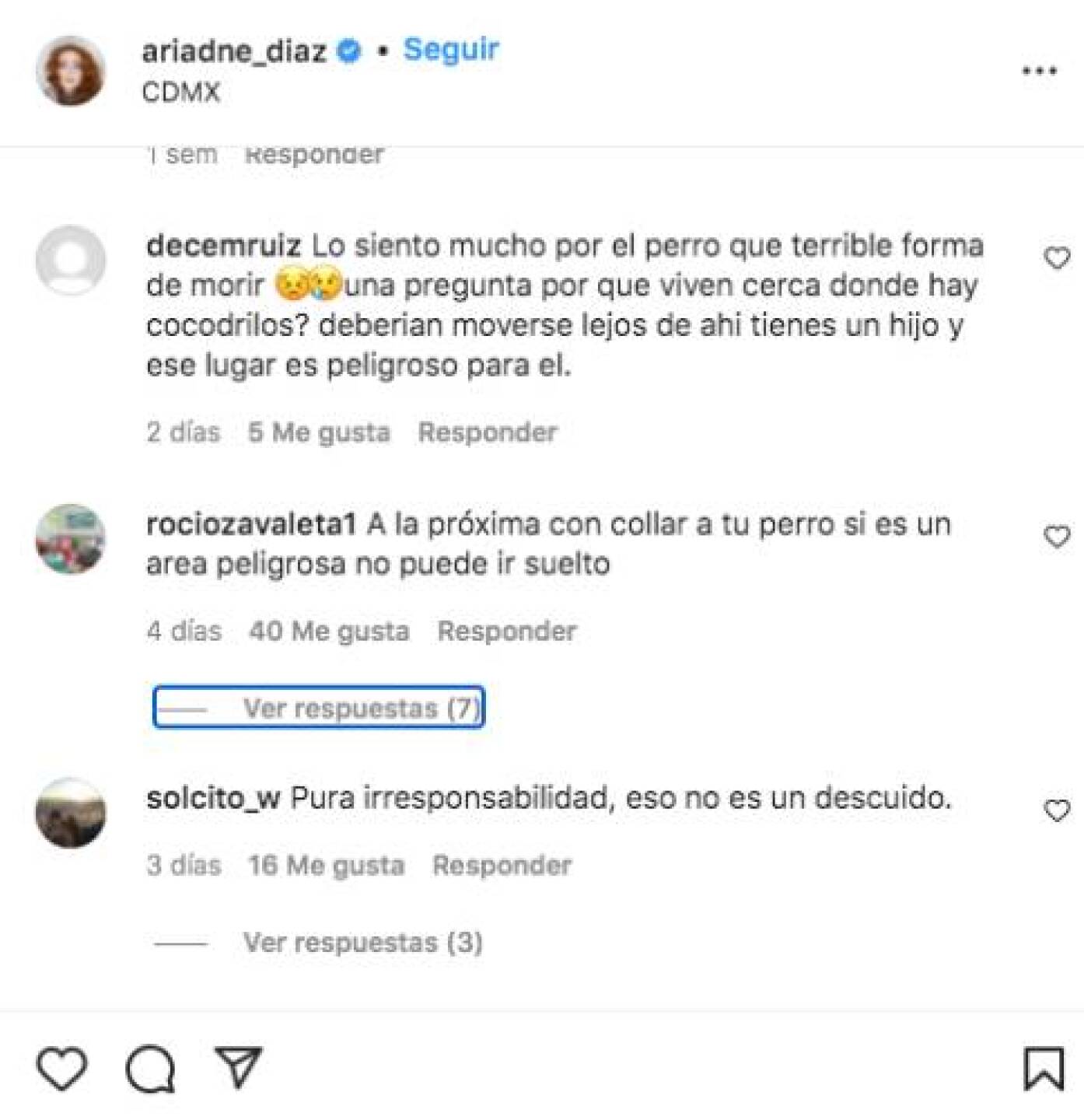
Task: Expand the 7 replies under rociozavaleta1
Action: tap(362, 708)
